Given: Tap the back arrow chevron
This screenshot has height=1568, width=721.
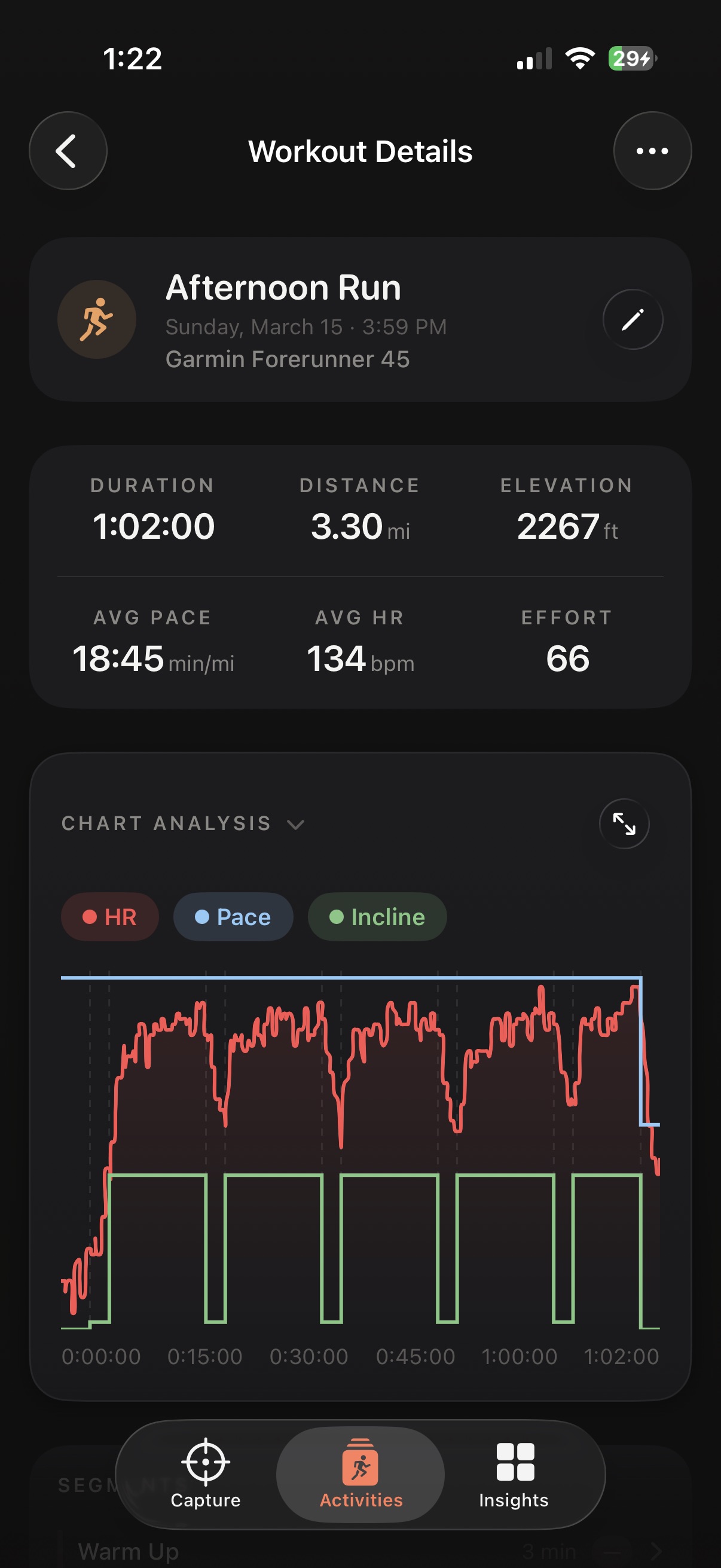Looking at the screenshot, I should pos(68,151).
